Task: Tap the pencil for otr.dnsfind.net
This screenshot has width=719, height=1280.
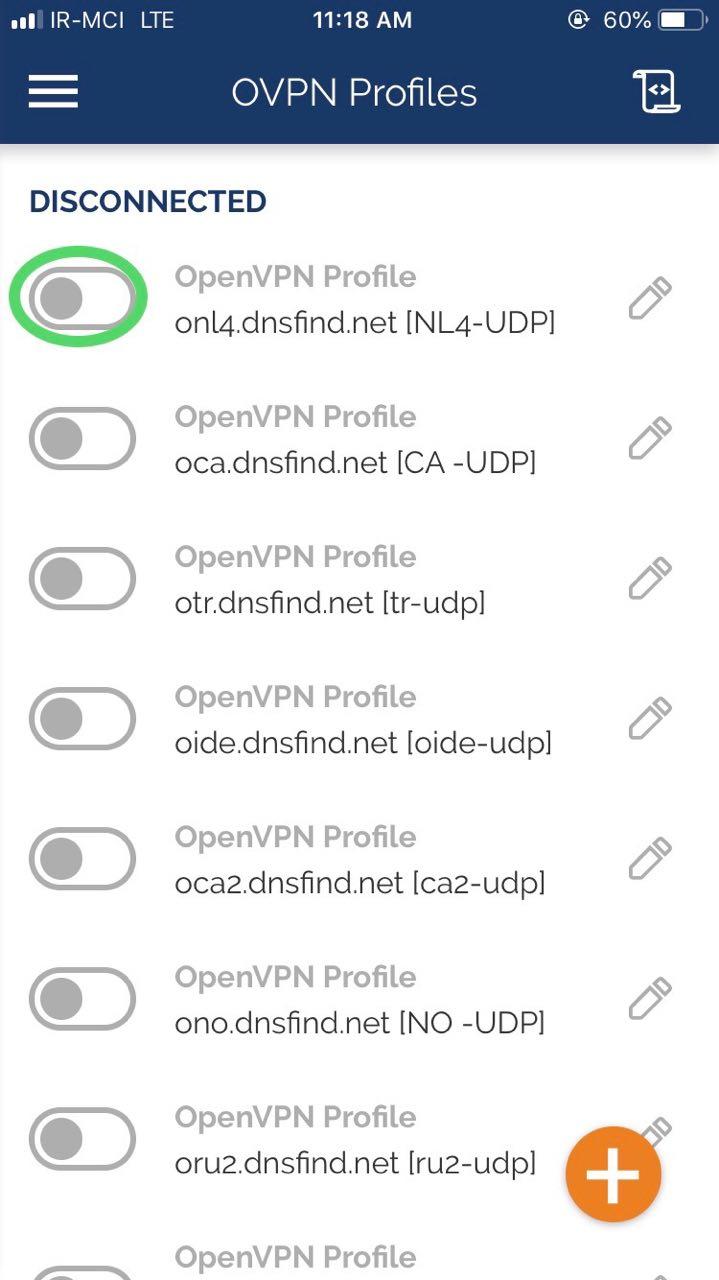Action: (650, 579)
